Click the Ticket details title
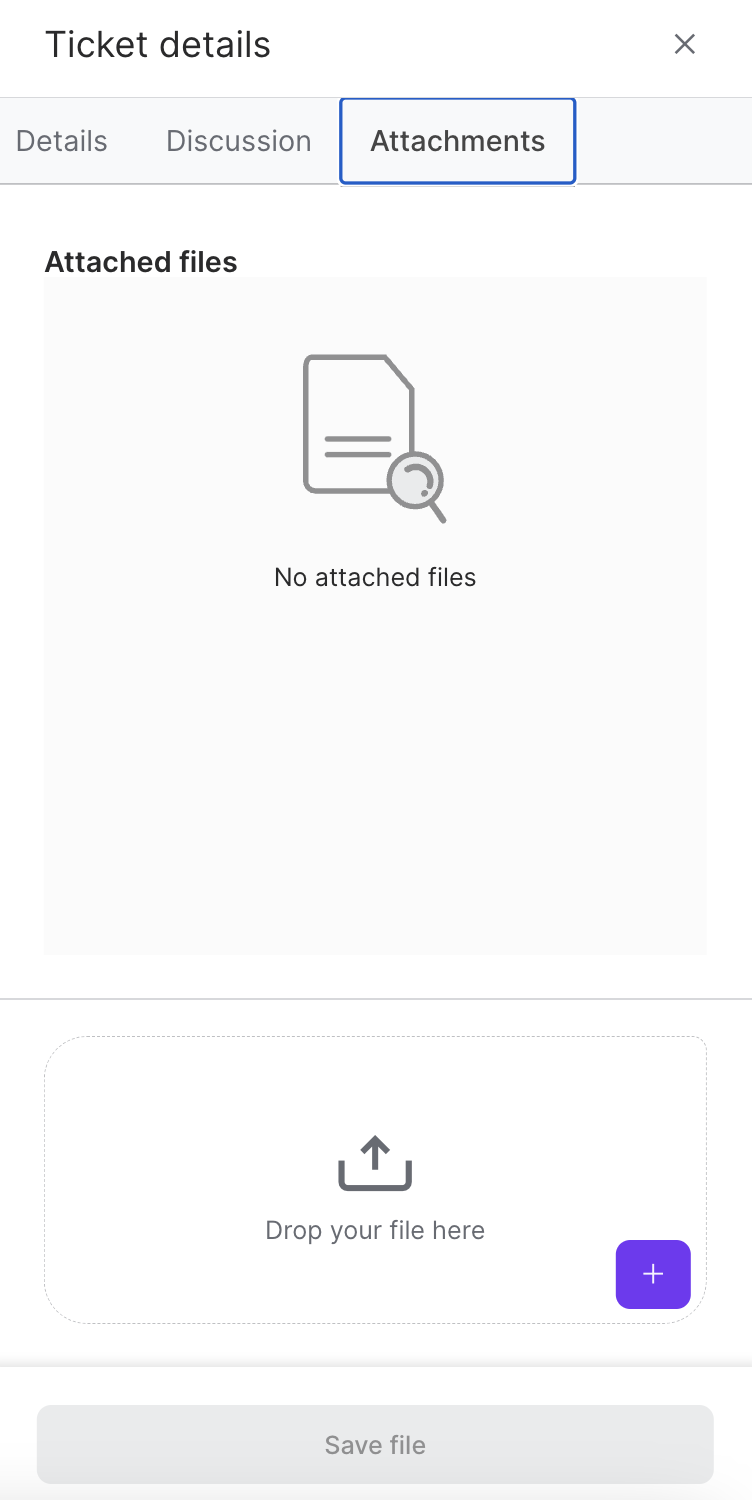The height and width of the screenshot is (1500, 752). point(157,44)
